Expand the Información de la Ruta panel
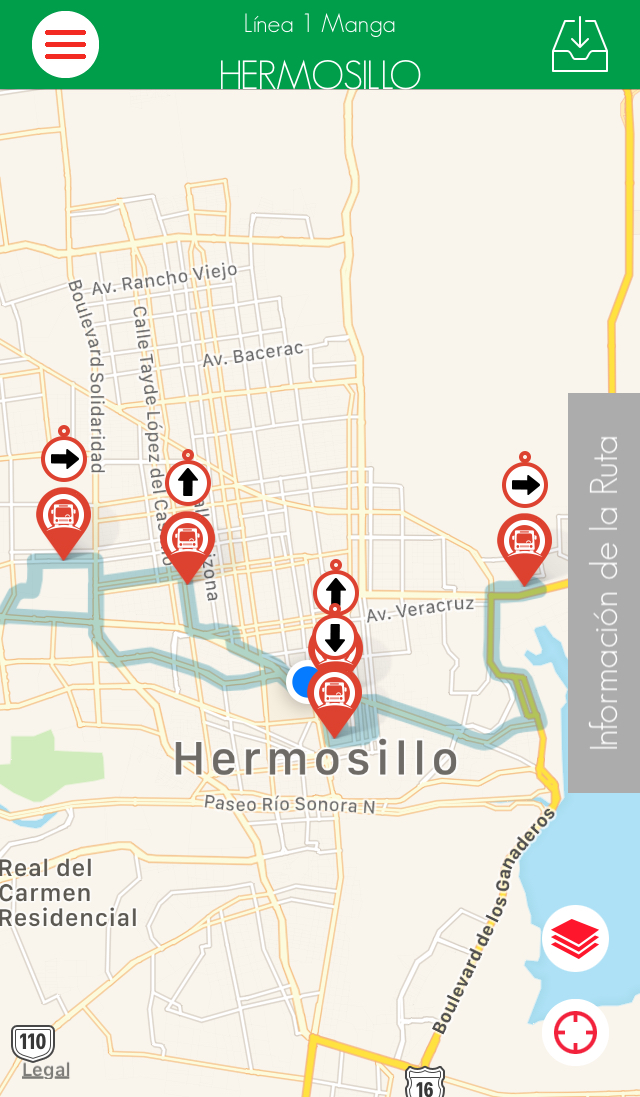Screen dimensions: 640x1097 click(x=604, y=592)
